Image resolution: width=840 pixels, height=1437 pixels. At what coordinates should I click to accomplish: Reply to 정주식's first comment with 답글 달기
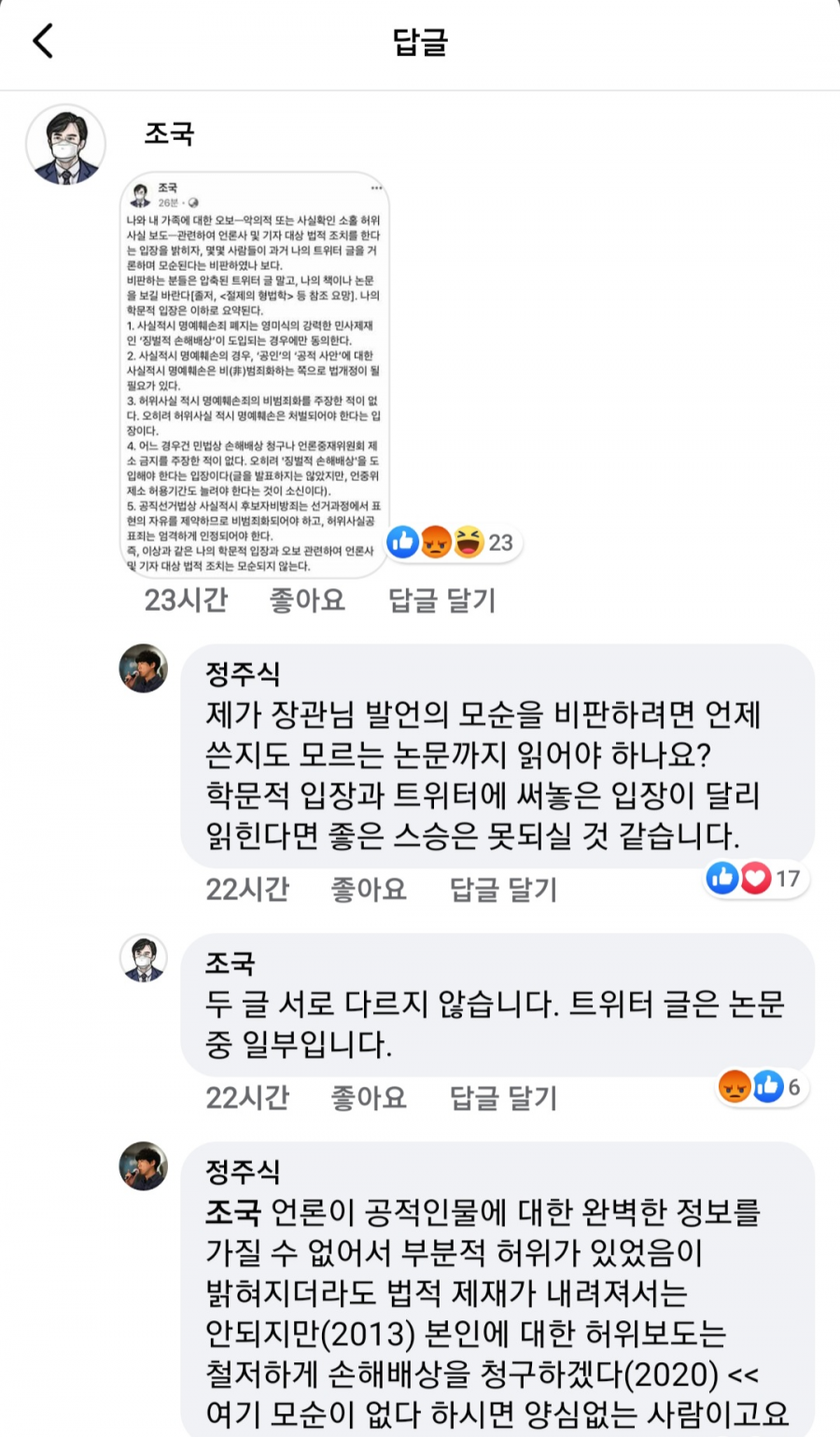pyautogui.click(x=503, y=889)
